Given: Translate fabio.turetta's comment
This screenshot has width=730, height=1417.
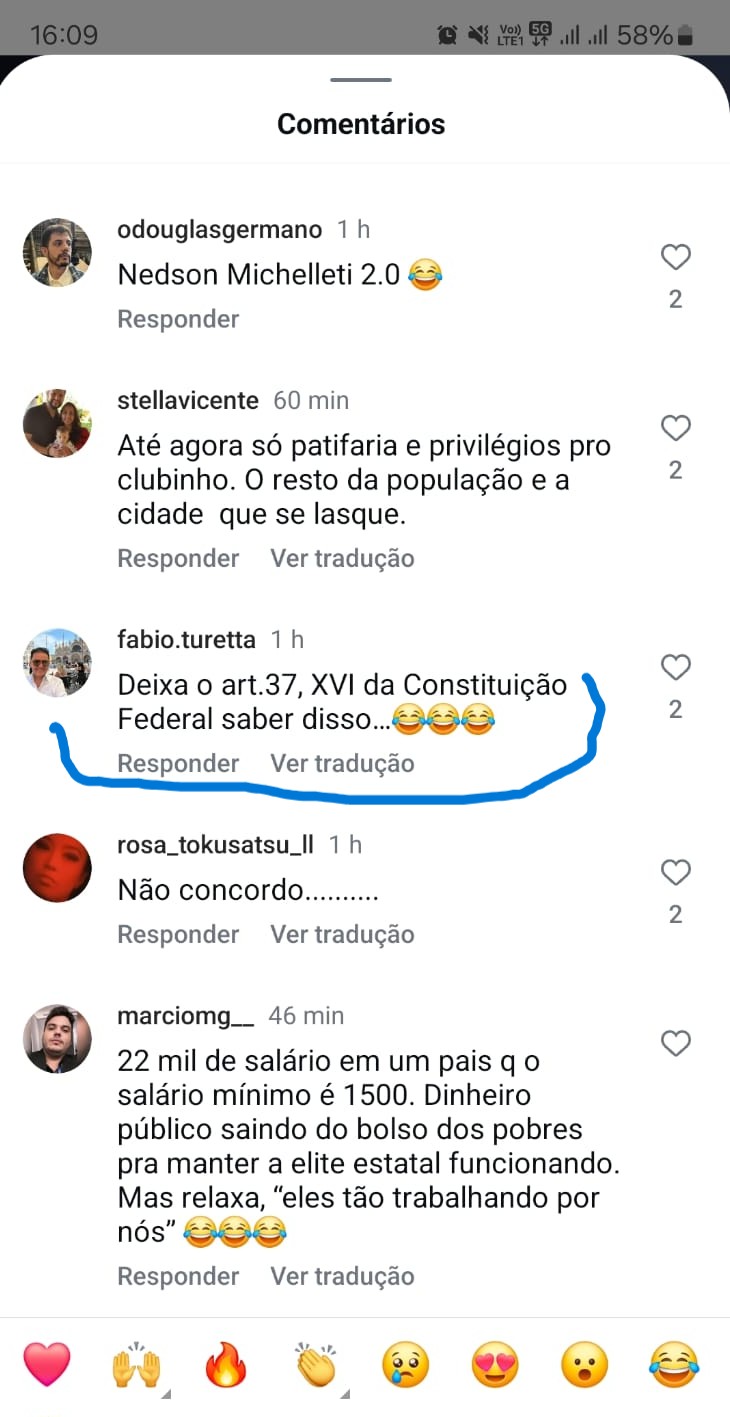Looking at the screenshot, I should pyautogui.click(x=342, y=763).
